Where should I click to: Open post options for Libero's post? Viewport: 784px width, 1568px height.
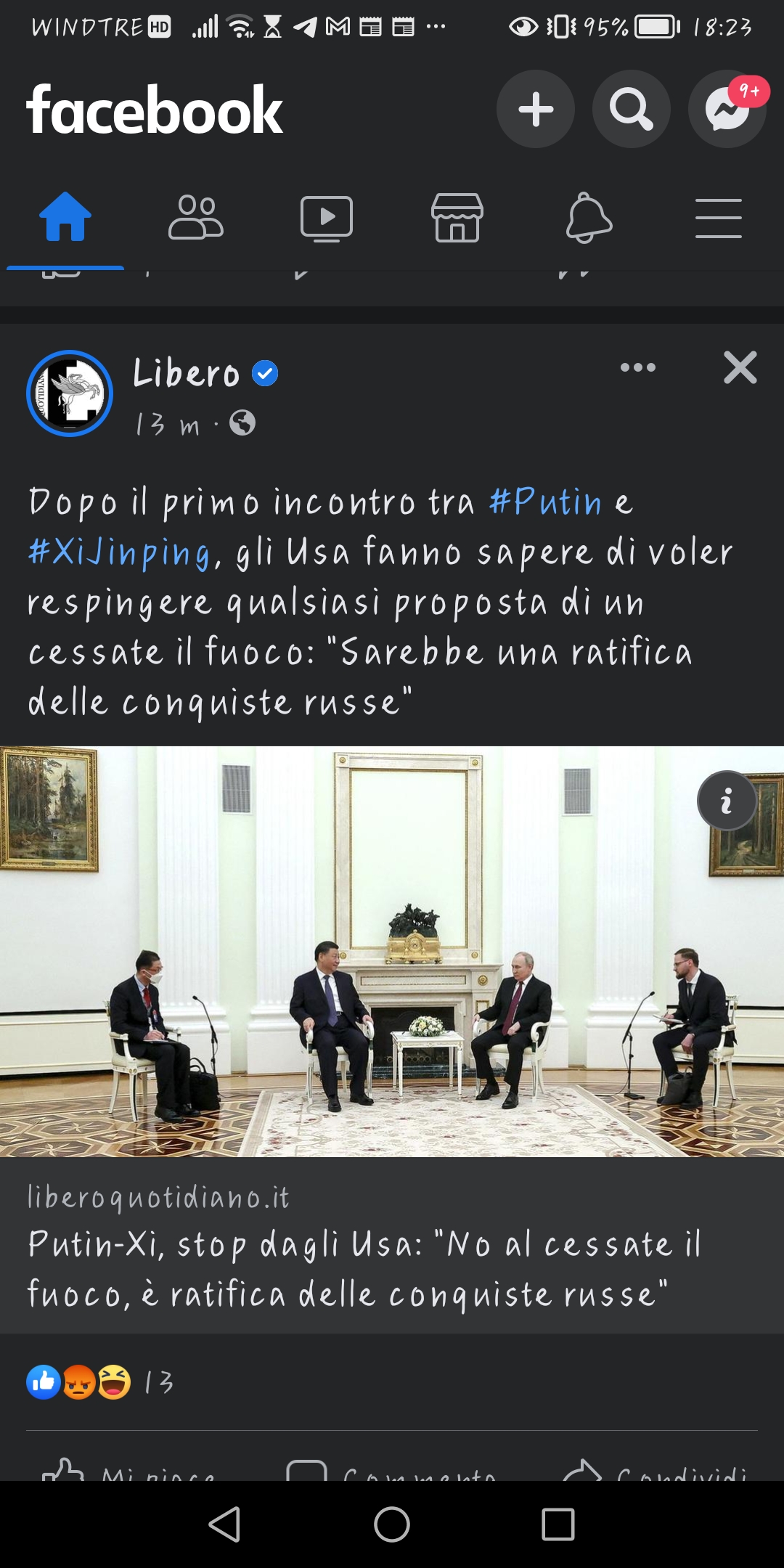638,367
